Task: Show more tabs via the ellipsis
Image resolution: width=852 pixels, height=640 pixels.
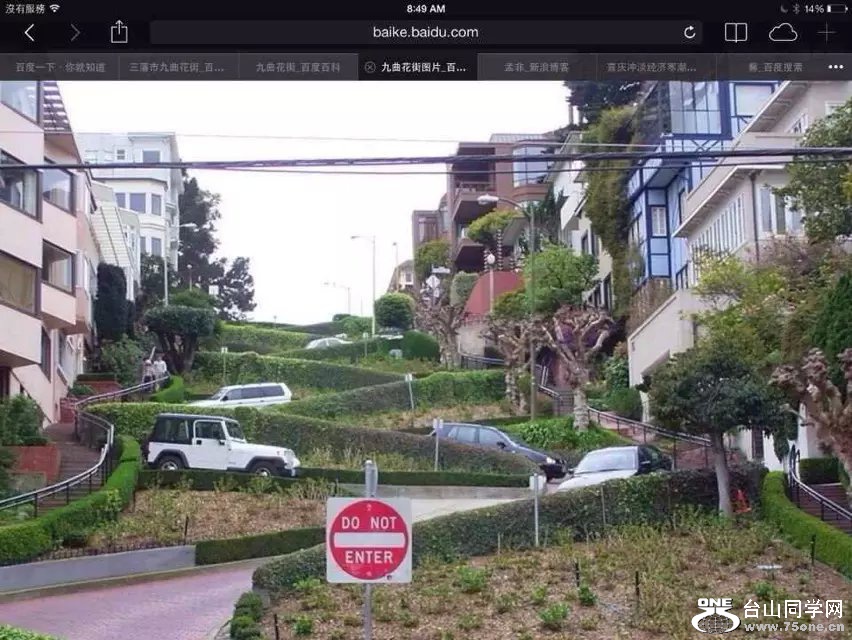Action: 836,67
